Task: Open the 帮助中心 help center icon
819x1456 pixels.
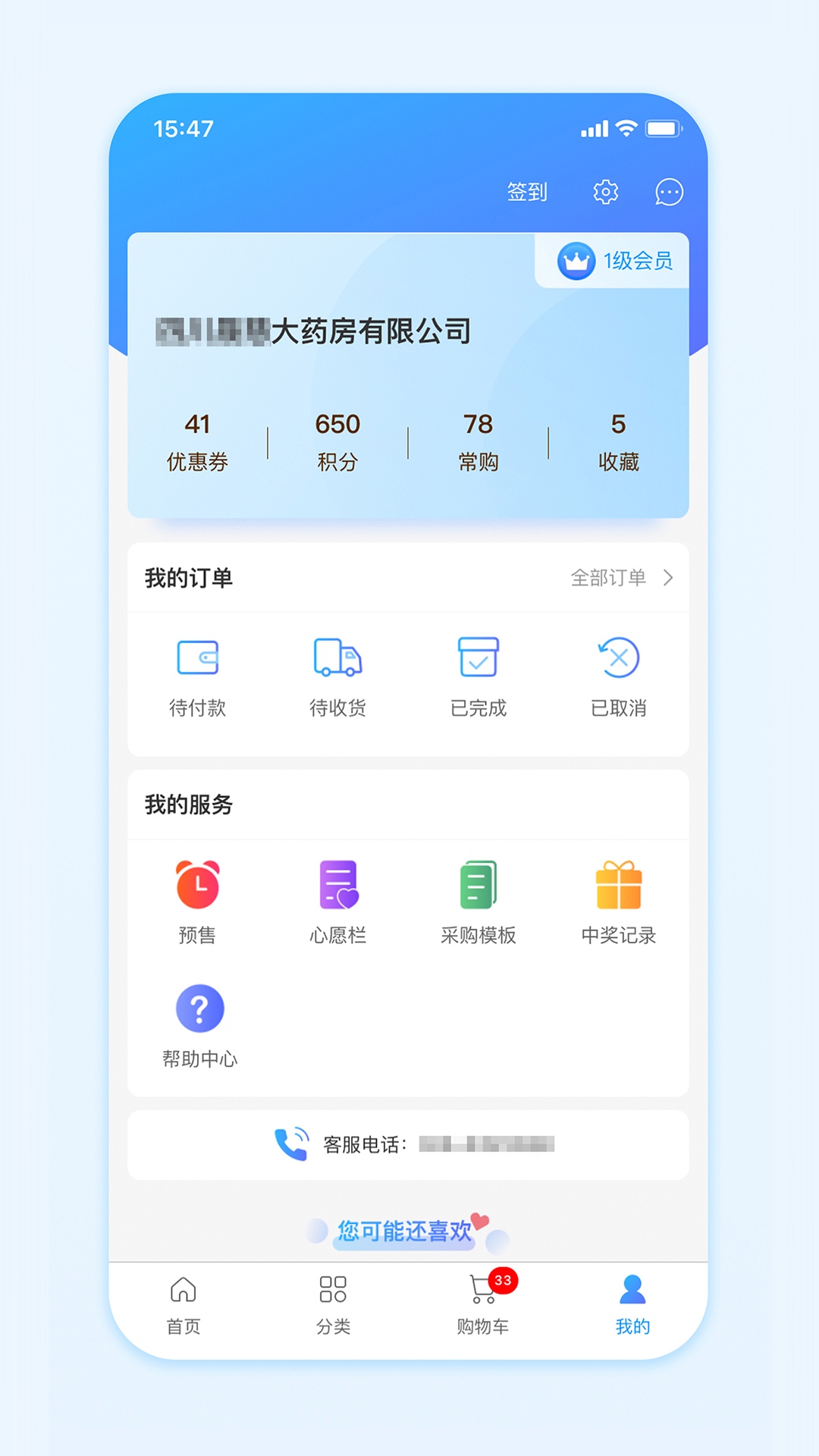Action: [x=199, y=1007]
